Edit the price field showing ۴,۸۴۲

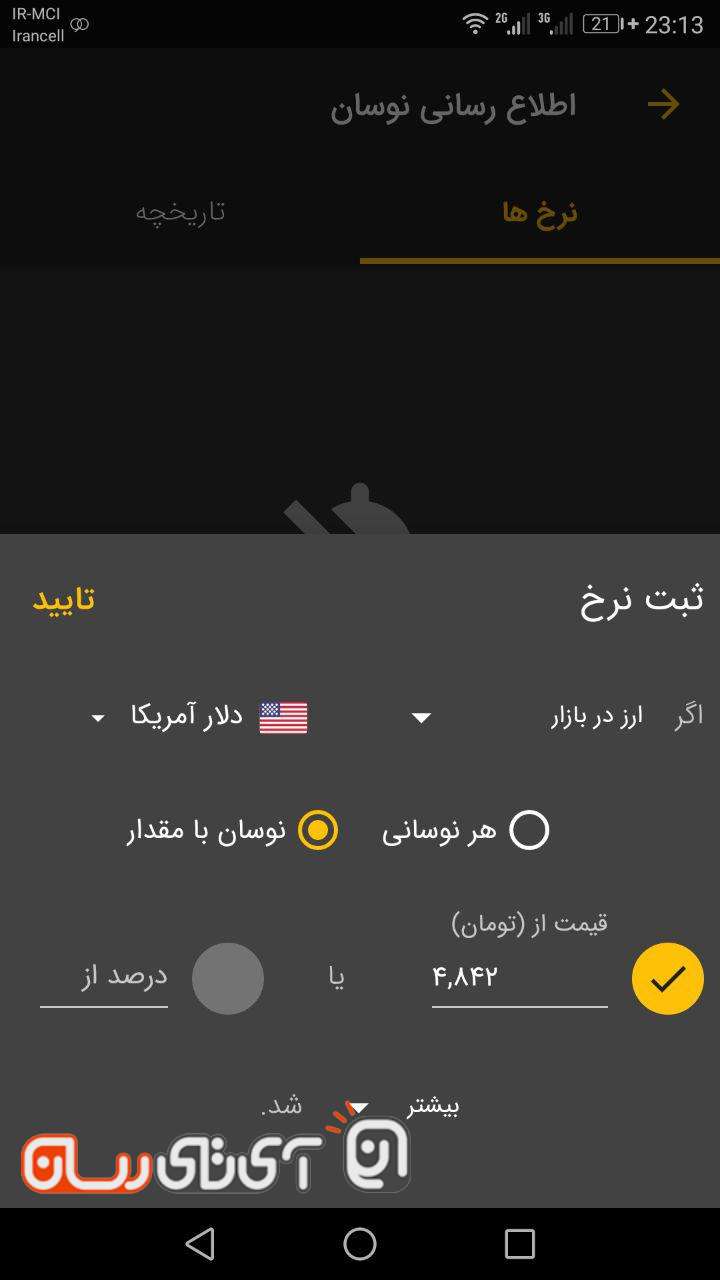[518, 977]
